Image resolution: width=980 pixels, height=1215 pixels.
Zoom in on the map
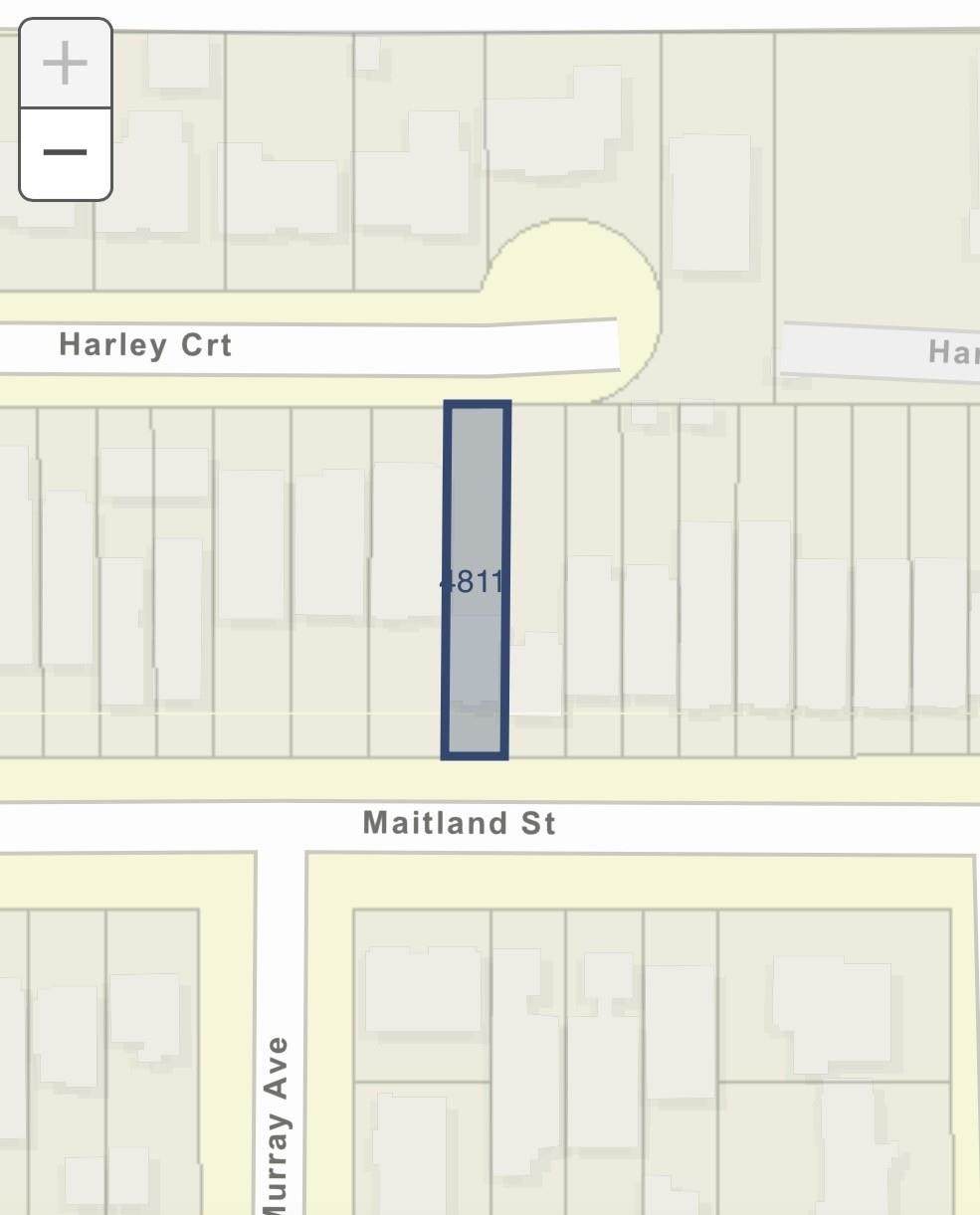pyautogui.click(x=65, y=64)
